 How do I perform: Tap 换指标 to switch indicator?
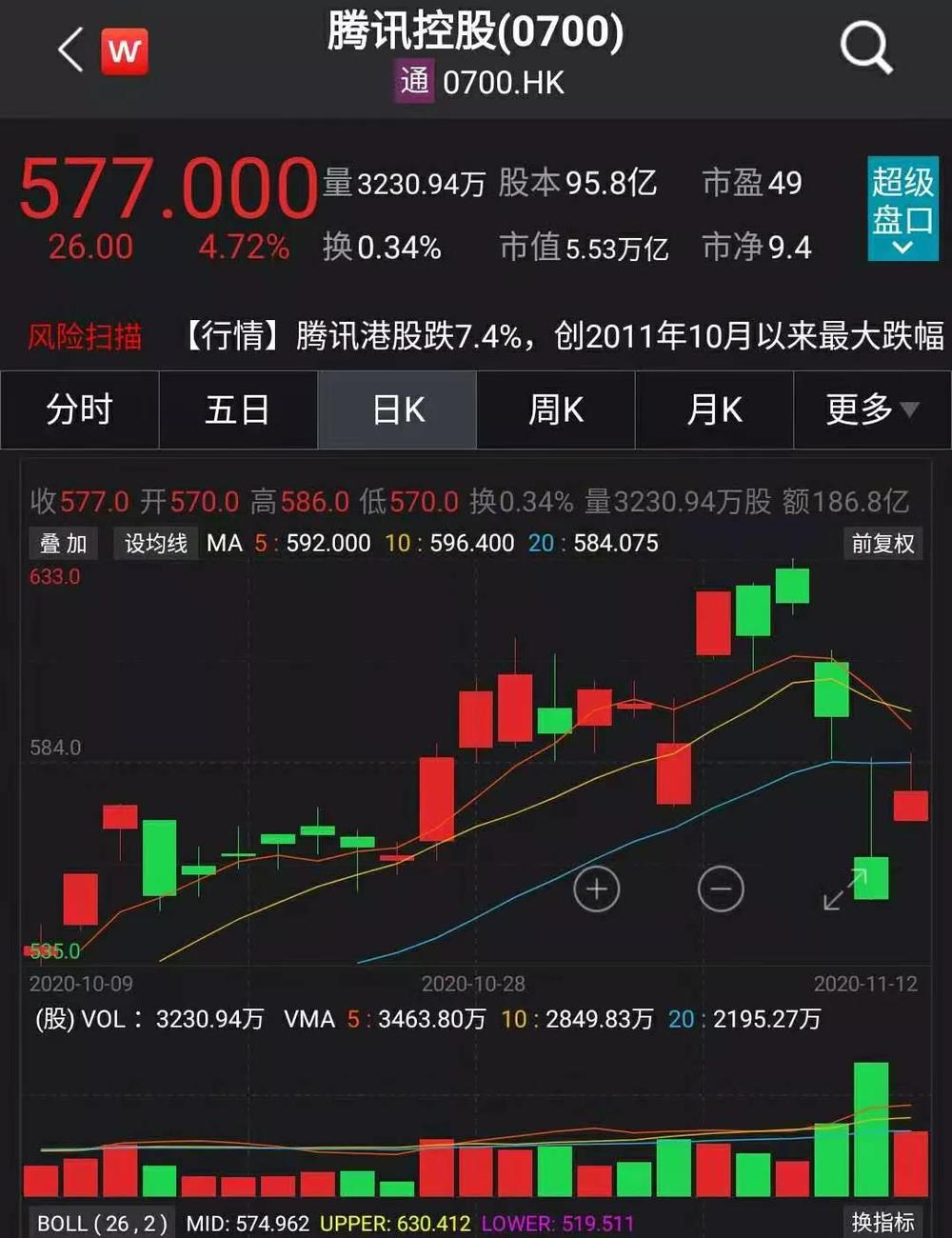click(883, 1222)
